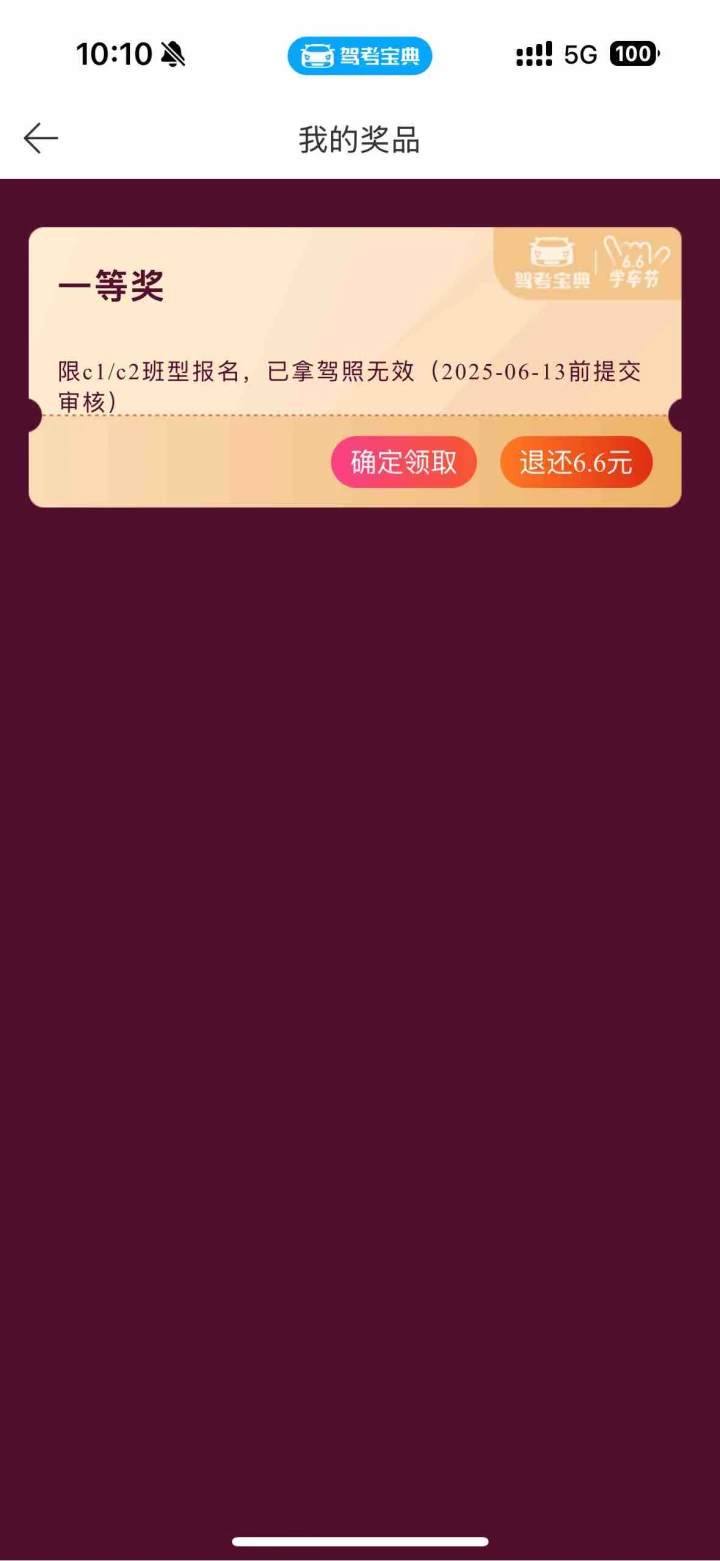Tap 确定领取 to claim the prize
Viewport: 720px width, 1561px height.
pyautogui.click(x=404, y=462)
